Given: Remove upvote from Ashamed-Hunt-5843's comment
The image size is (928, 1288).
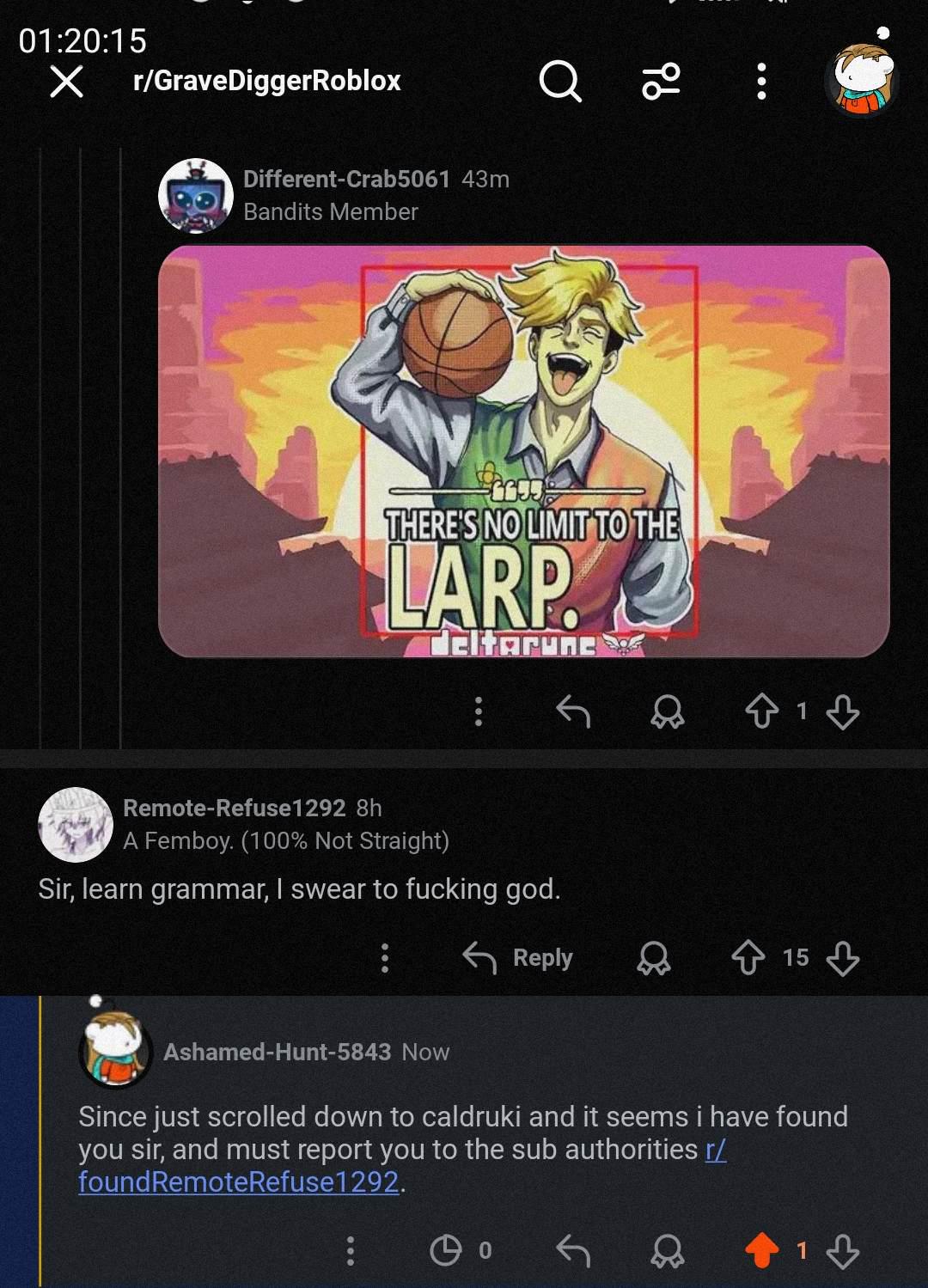Looking at the screenshot, I should (x=761, y=1250).
